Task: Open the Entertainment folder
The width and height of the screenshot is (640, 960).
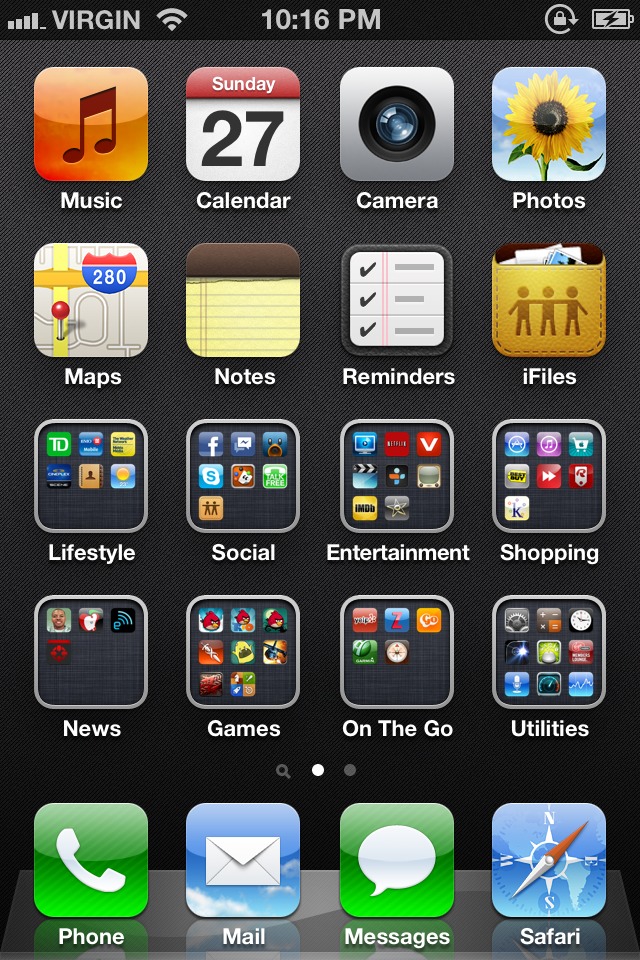Action: [x=397, y=476]
